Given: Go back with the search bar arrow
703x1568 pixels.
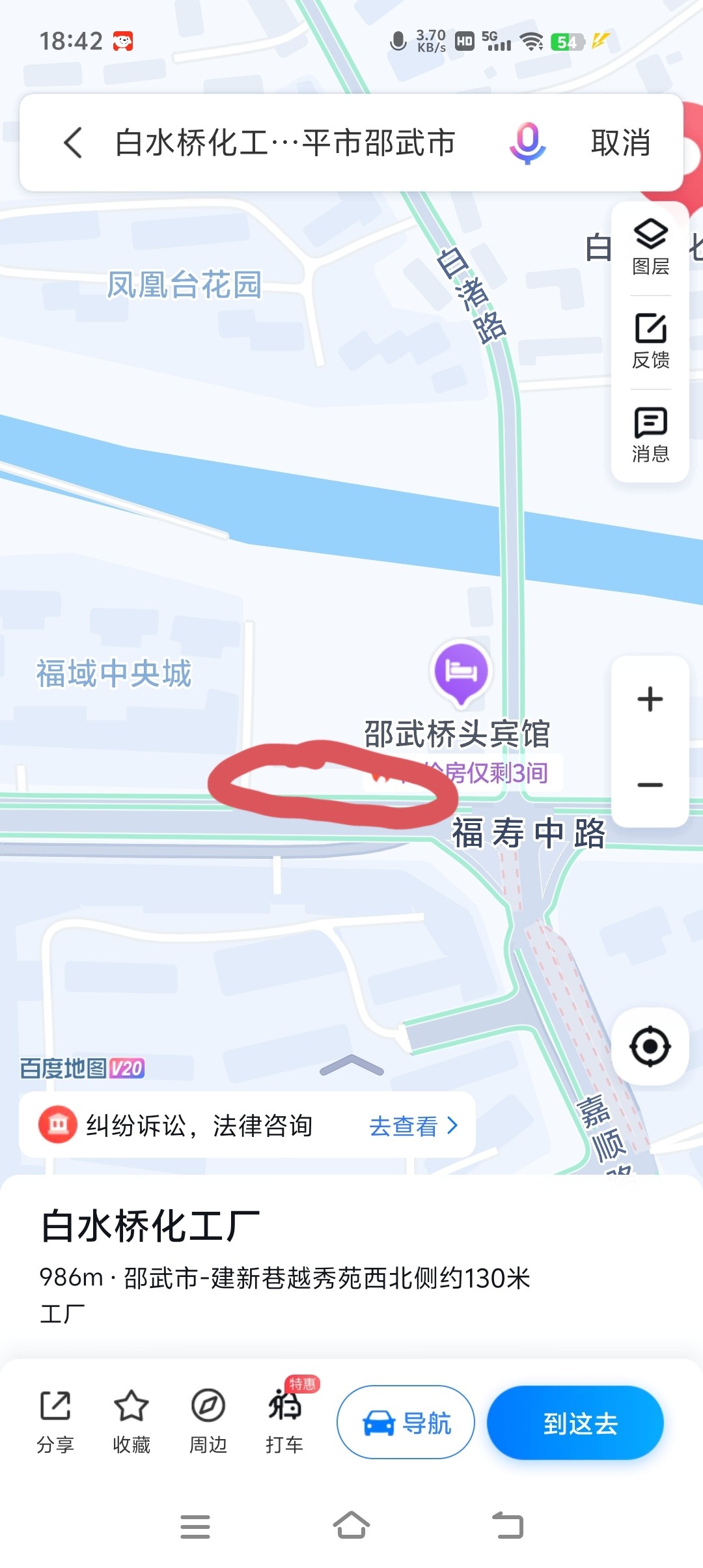Looking at the screenshot, I should tap(73, 143).
